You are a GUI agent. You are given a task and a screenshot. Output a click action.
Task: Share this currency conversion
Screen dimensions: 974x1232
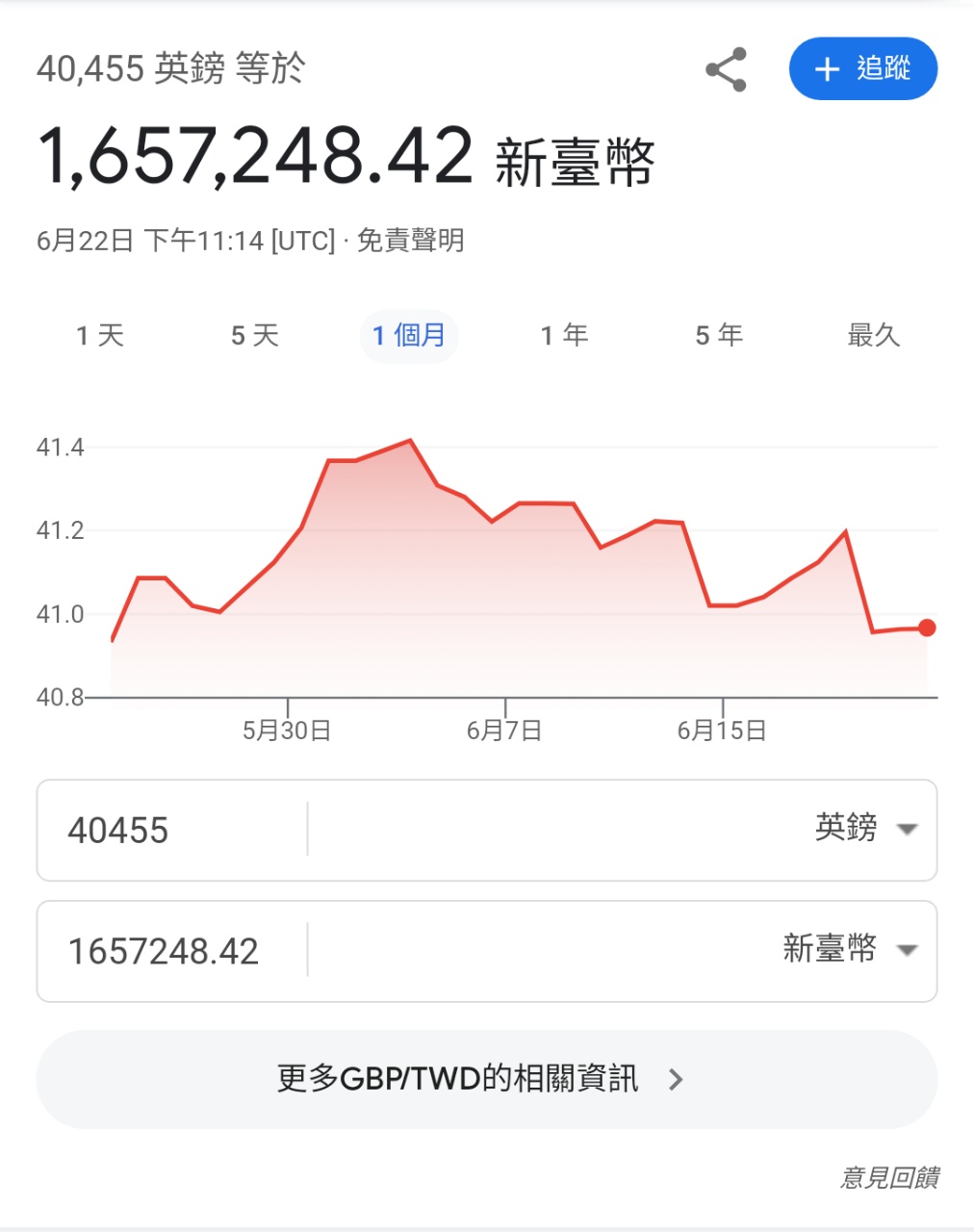pyautogui.click(x=726, y=69)
